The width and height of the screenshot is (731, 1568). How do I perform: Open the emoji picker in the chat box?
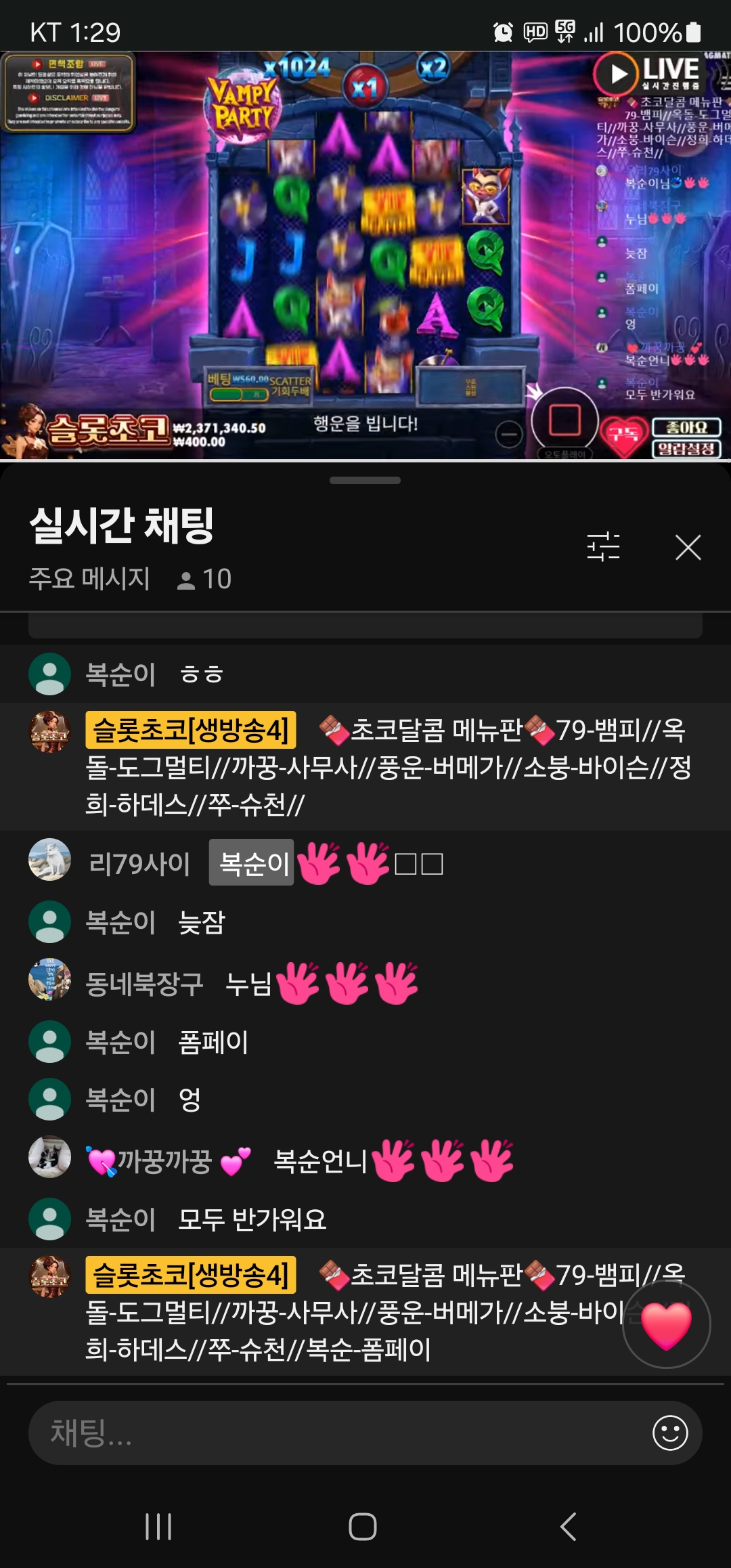pyautogui.click(x=670, y=1433)
